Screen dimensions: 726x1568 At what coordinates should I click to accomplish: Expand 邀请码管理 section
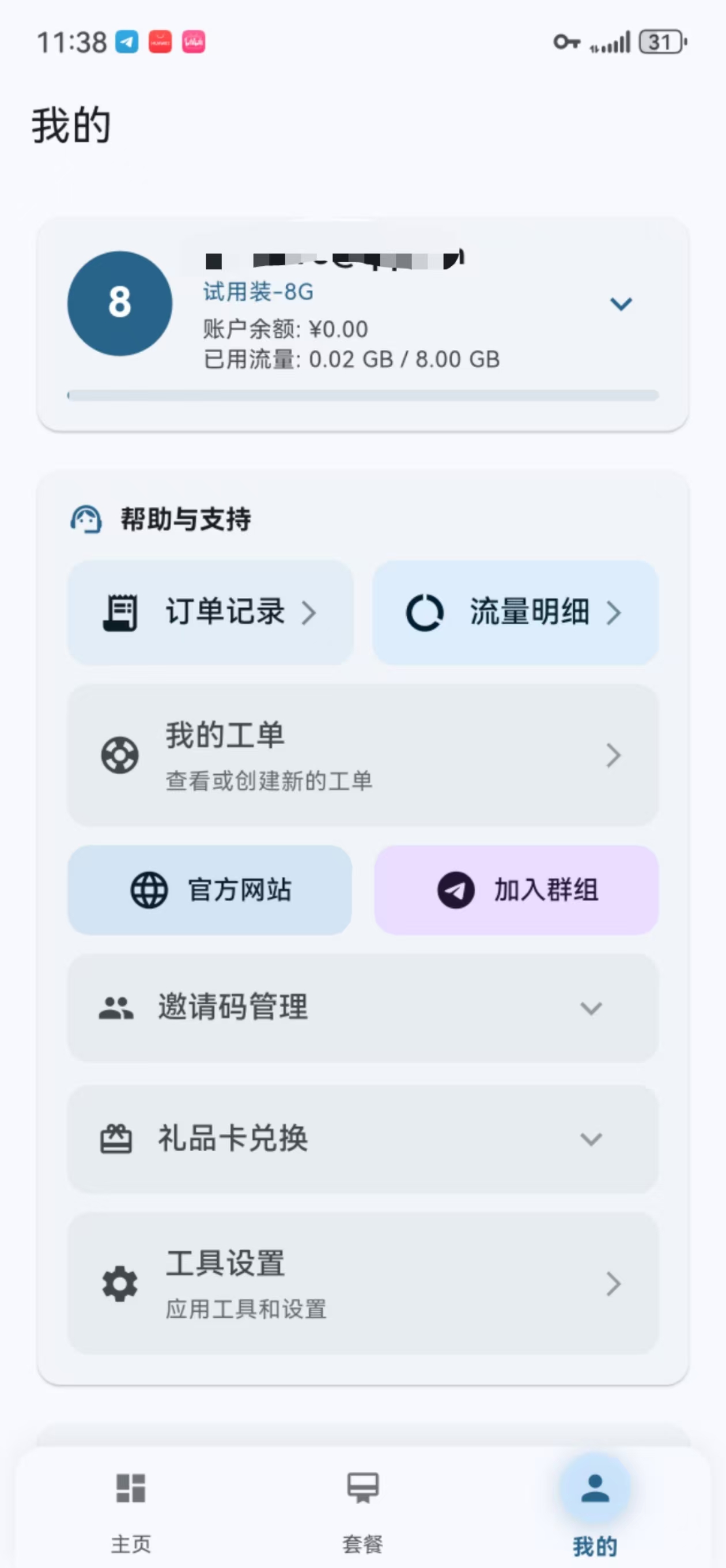point(362,1008)
